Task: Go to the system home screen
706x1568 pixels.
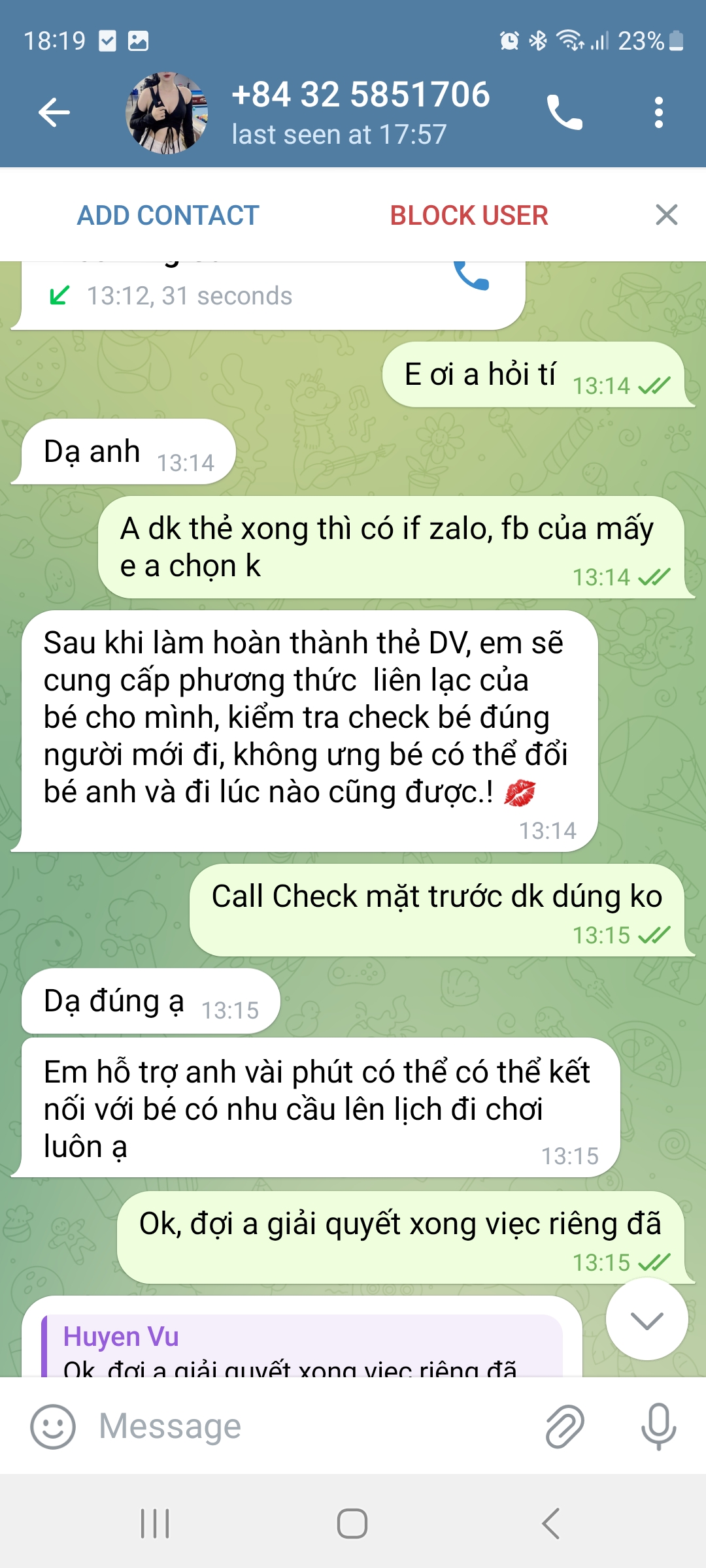Action: pos(352,1524)
